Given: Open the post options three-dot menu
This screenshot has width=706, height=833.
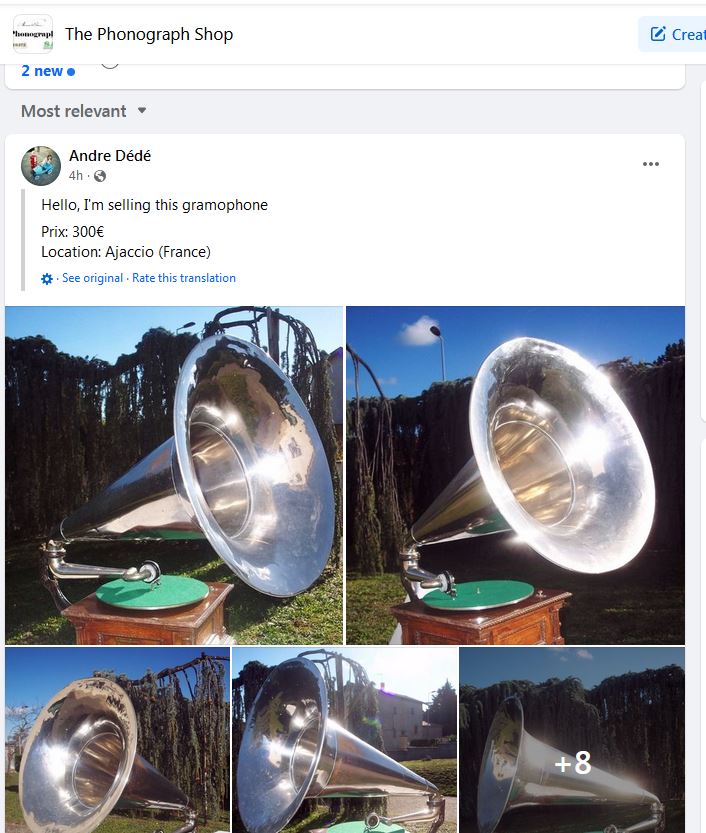Looking at the screenshot, I should coord(651,164).
